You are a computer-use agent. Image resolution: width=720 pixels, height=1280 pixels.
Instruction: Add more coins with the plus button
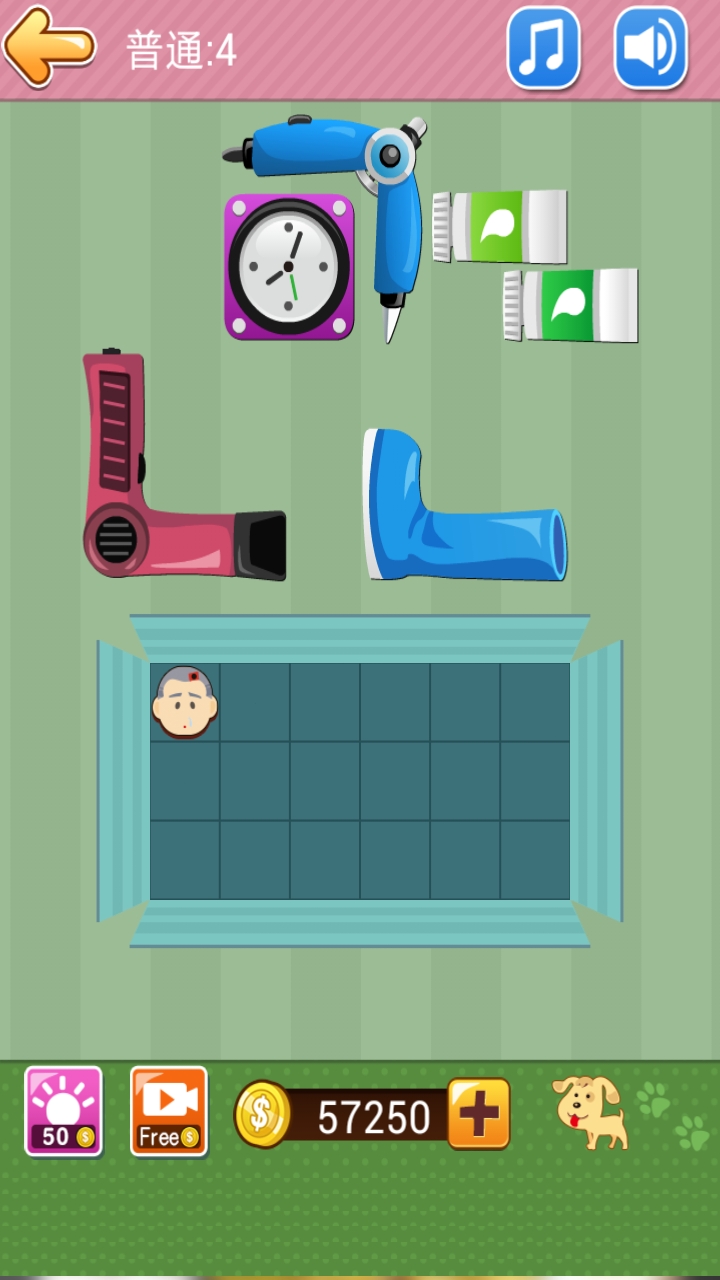(478, 1113)
